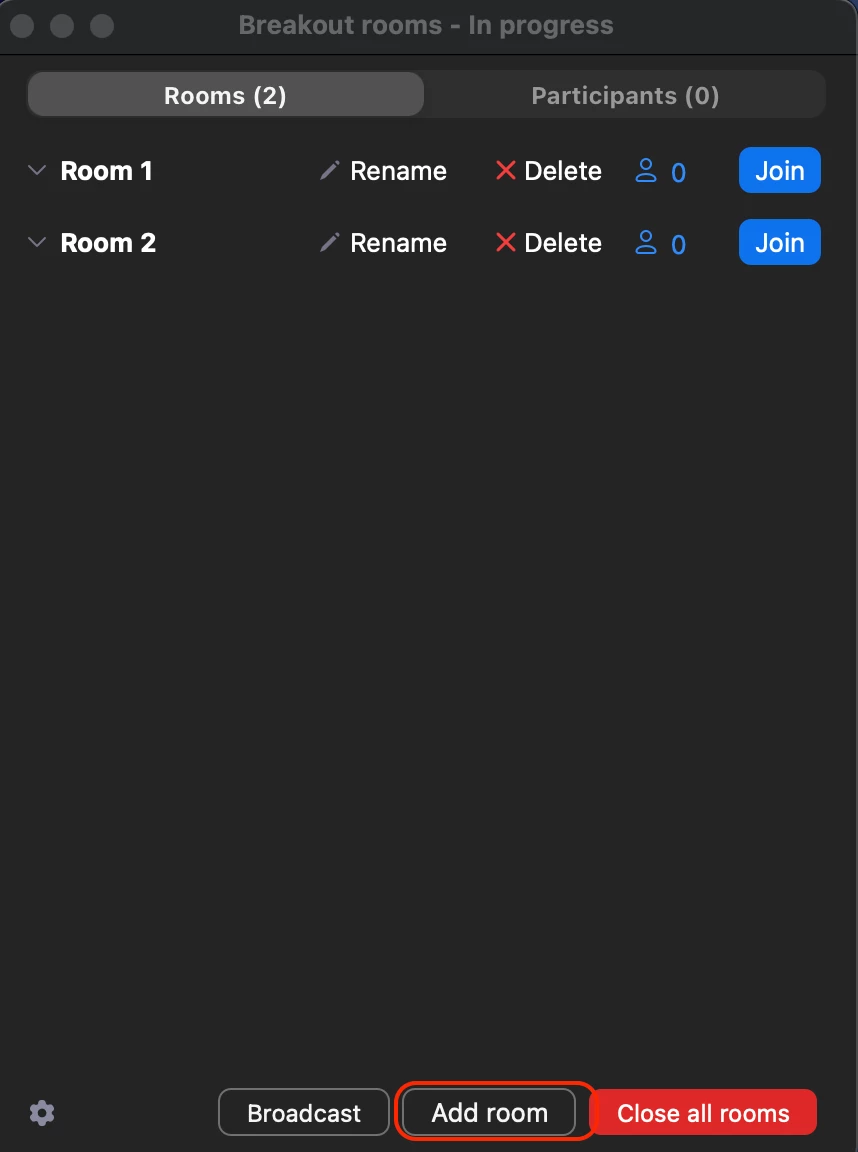The height and width of the screenshot is (1152, 858).
Task: Close the Breakout rooms window
Action: coord(22,25)
